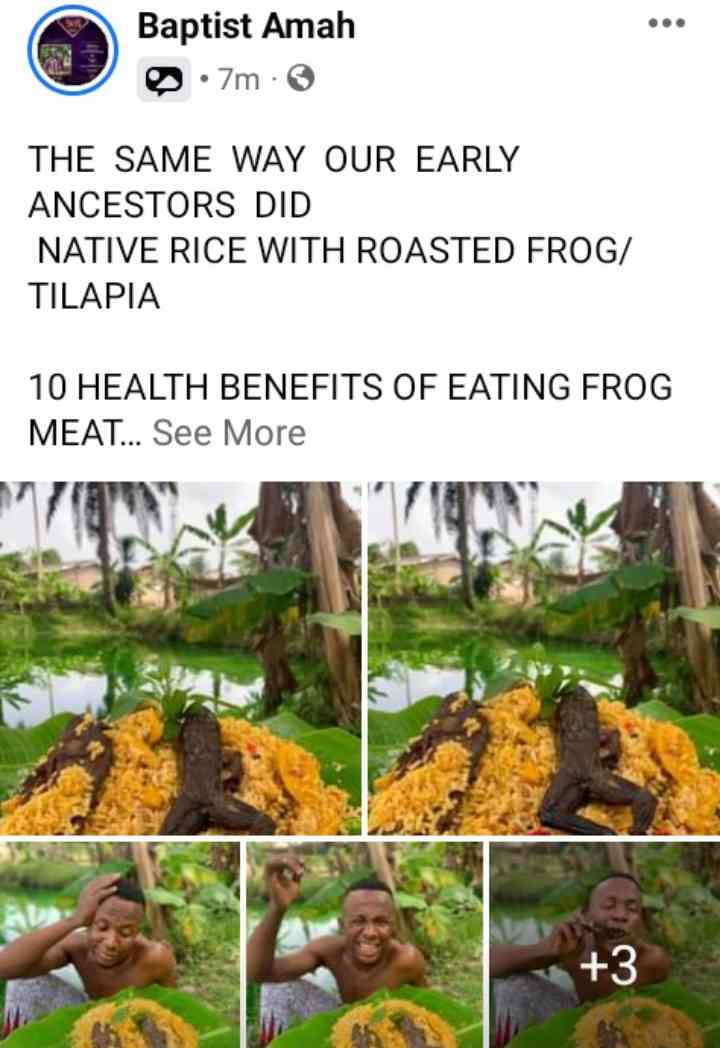Open the first frog and rice photo
The width and height of the screenshot is (720, 1048).
coord(180,657)
